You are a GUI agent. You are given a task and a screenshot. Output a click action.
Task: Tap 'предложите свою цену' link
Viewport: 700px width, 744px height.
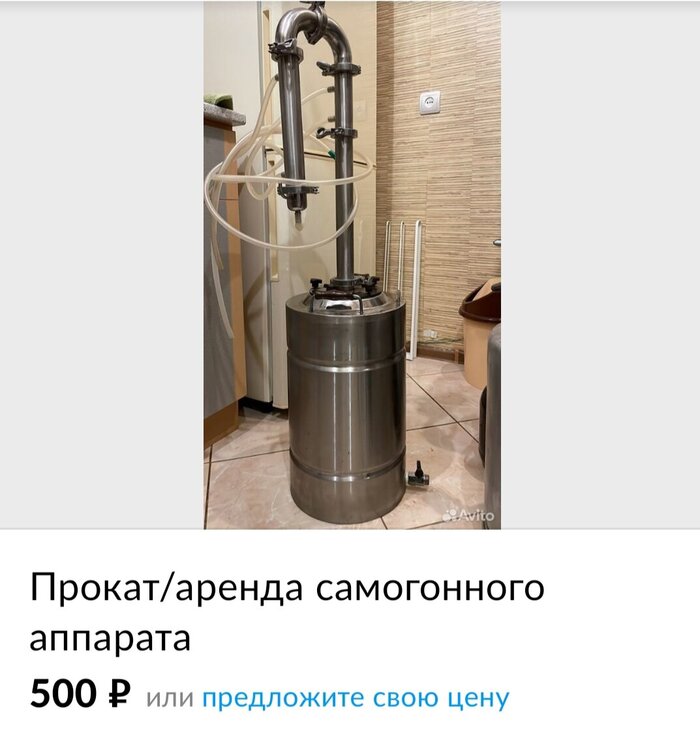(x=355, y=697)
